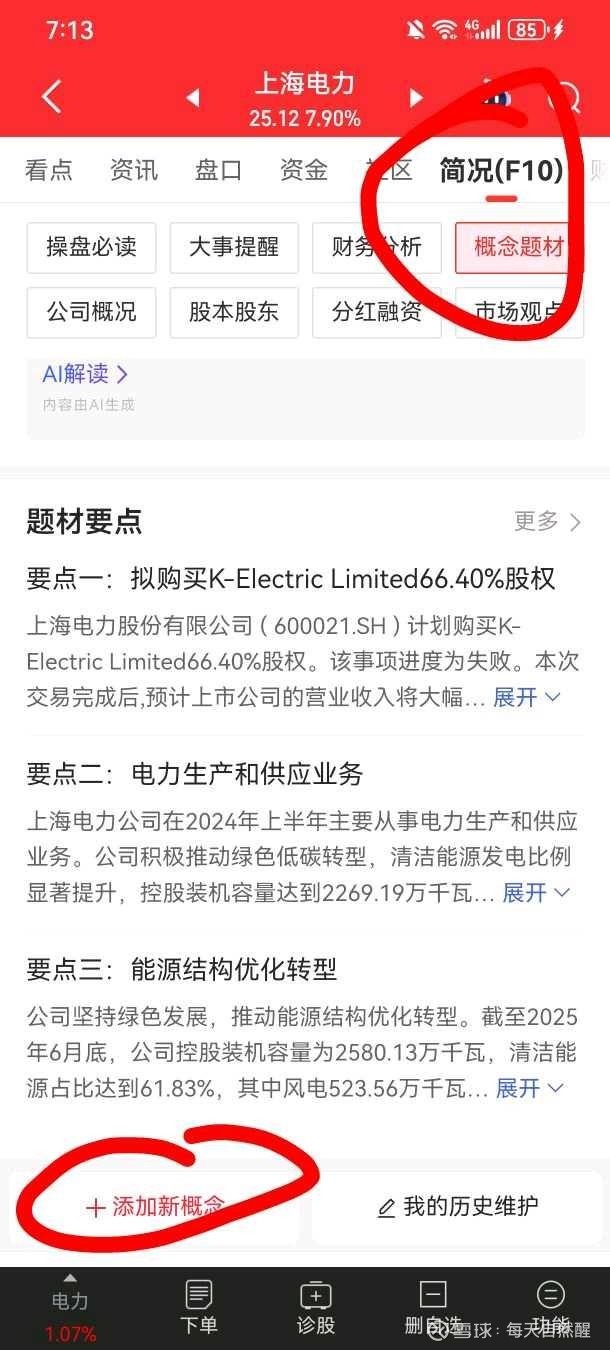Open the search magnifier icon
This screenshot has height=1350, width=610.
pos(564,97)
